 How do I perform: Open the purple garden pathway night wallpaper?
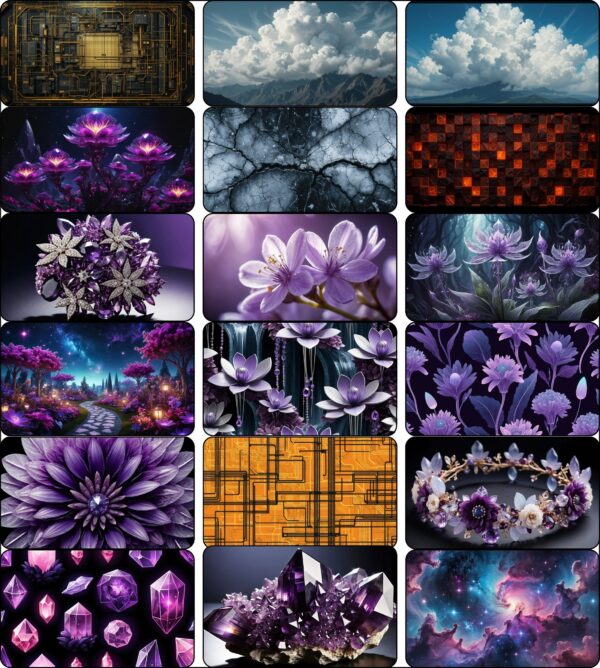(98, 376)
